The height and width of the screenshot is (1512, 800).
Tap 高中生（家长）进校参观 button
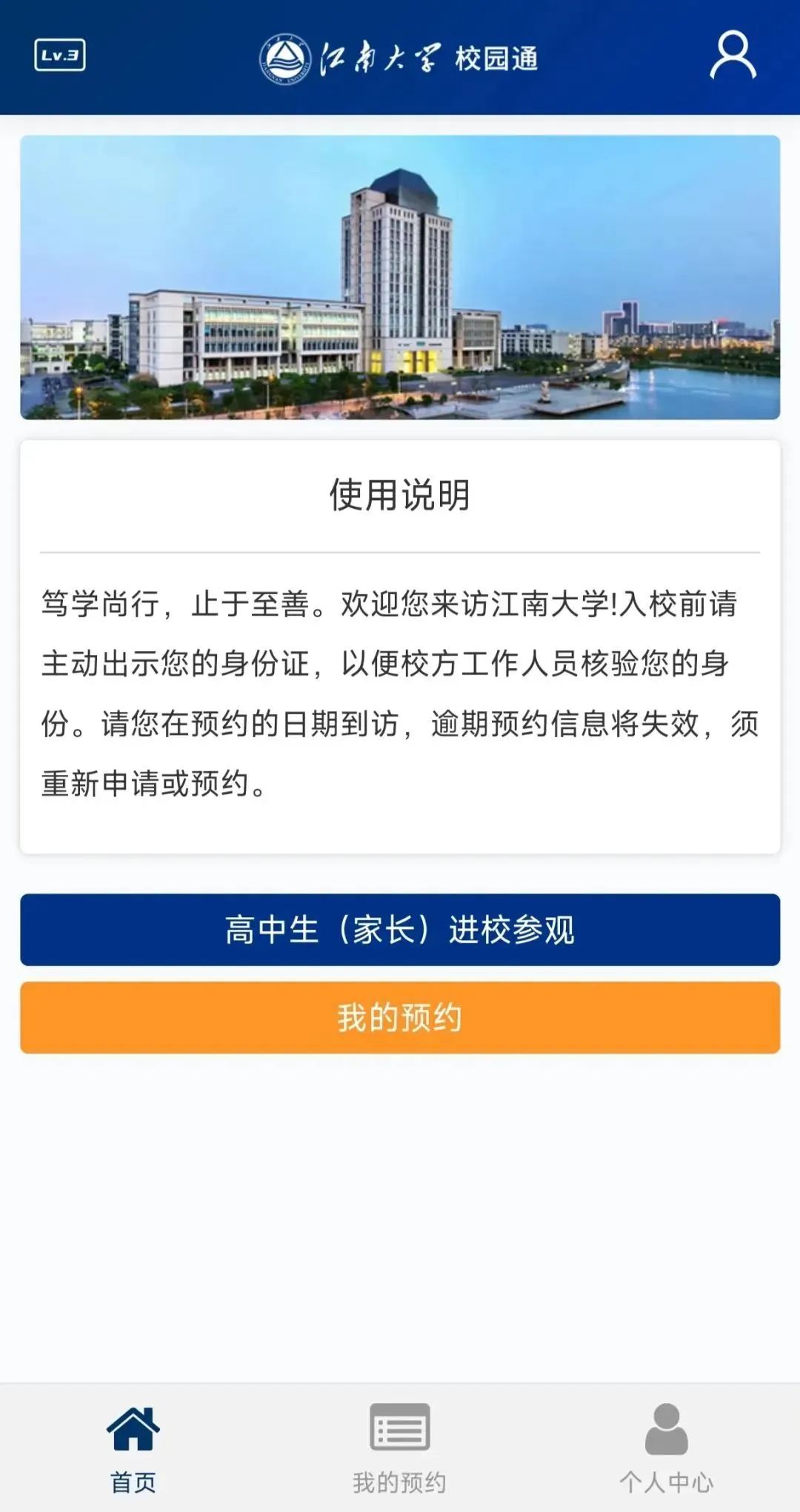pos(400,930)
